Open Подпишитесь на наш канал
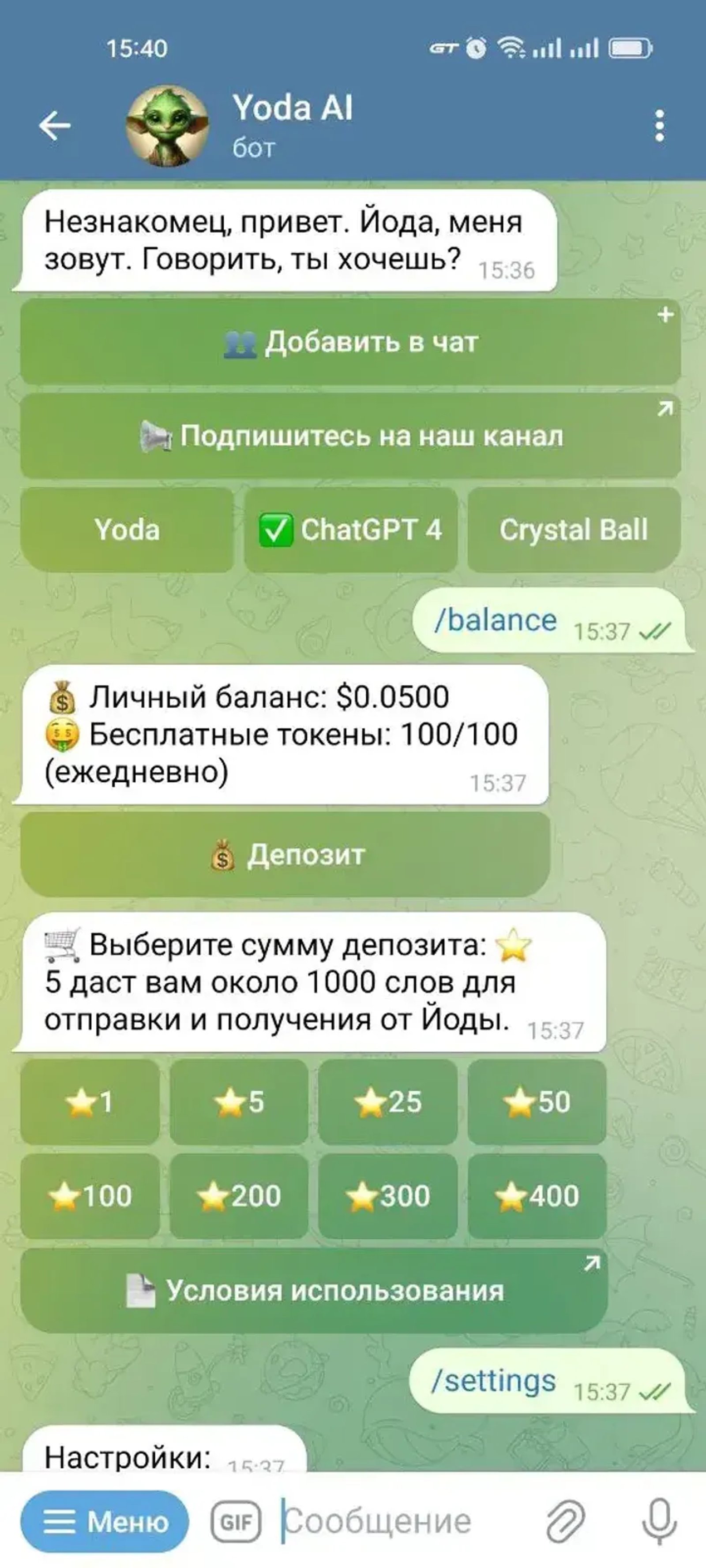The image size is (706, 1568). point(353,435)
